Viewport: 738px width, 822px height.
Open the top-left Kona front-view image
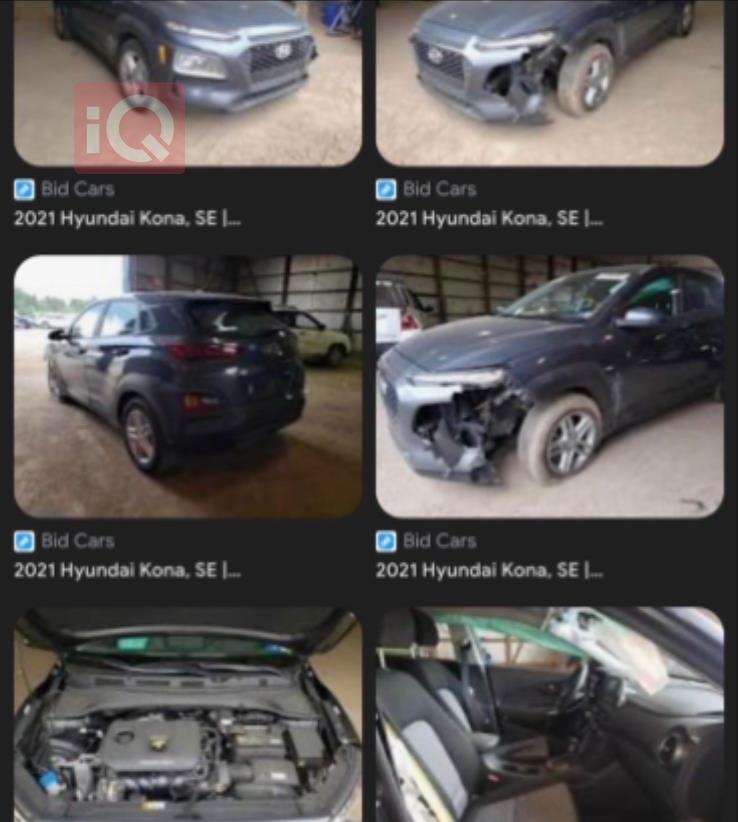188,80
